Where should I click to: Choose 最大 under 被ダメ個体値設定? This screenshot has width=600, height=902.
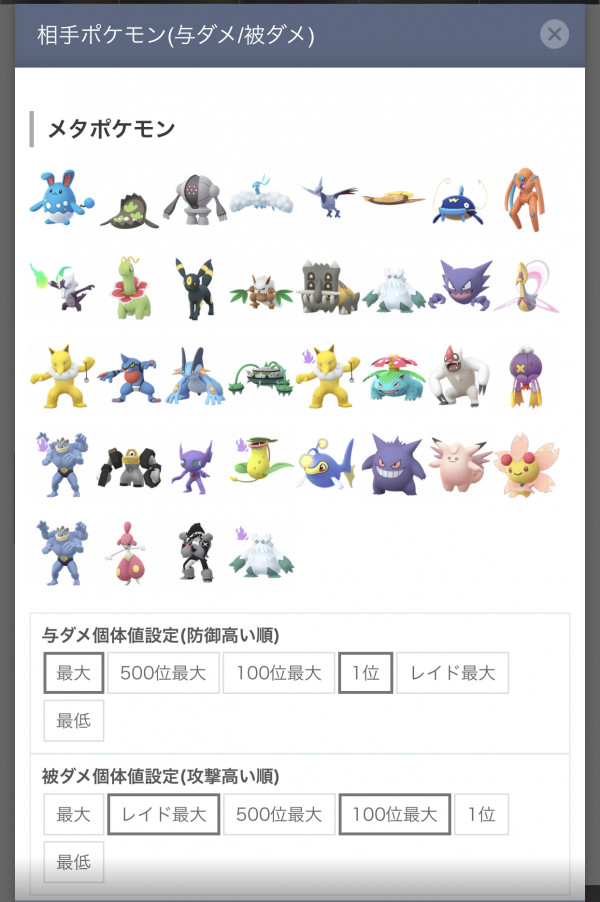73,814
